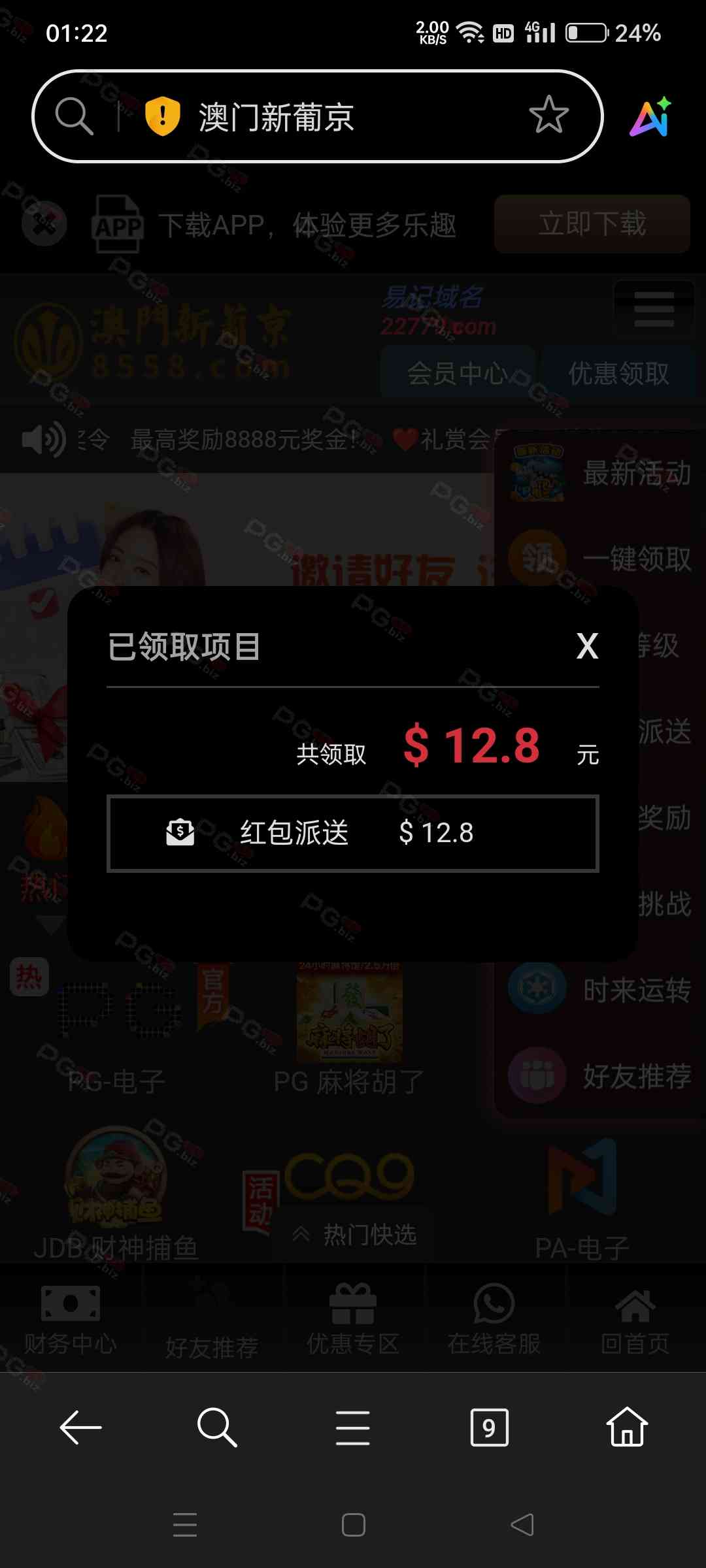
Task: Open the AI assistant icon
Action: (x=650, y=118)
